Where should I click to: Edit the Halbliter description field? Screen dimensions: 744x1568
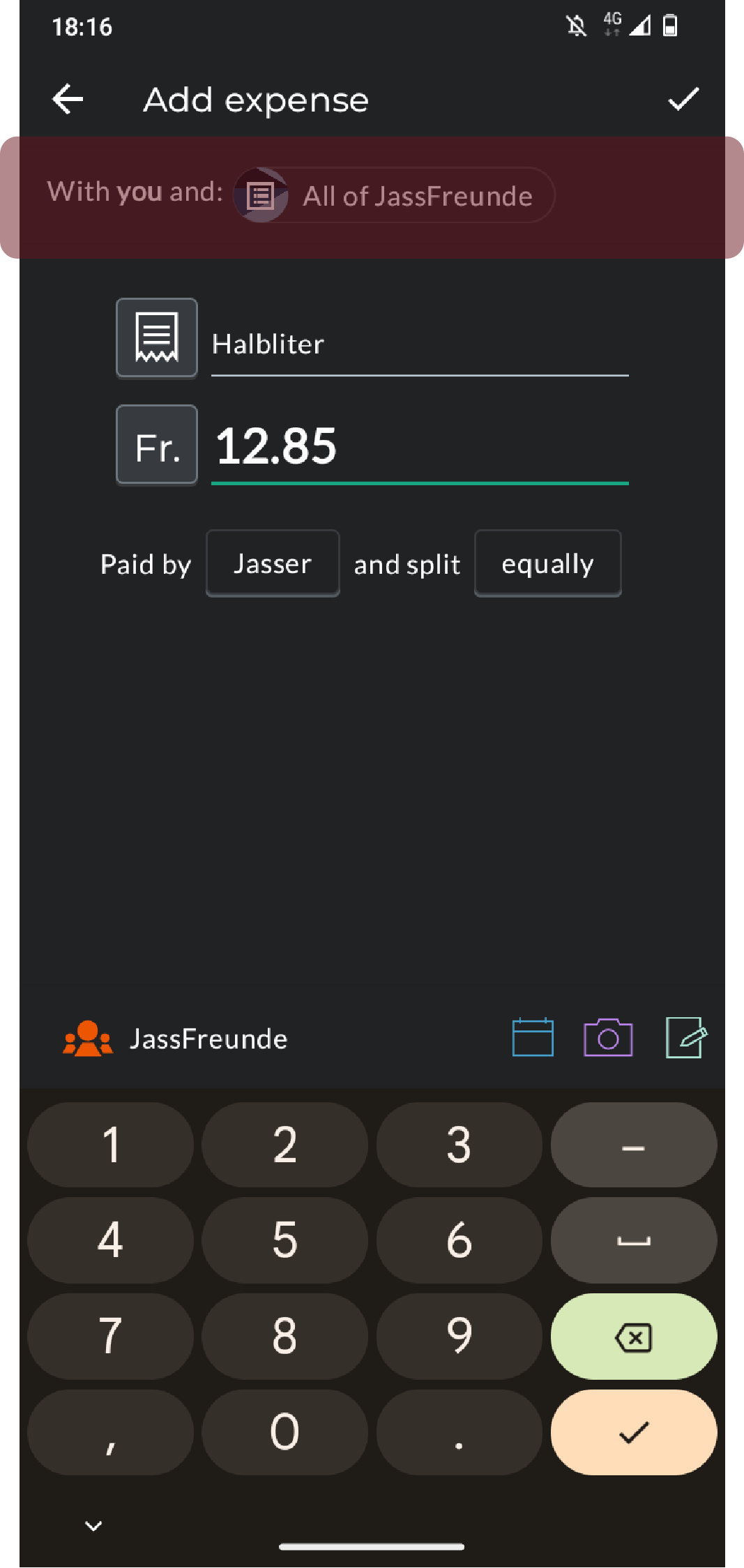(x=418, y=344)
